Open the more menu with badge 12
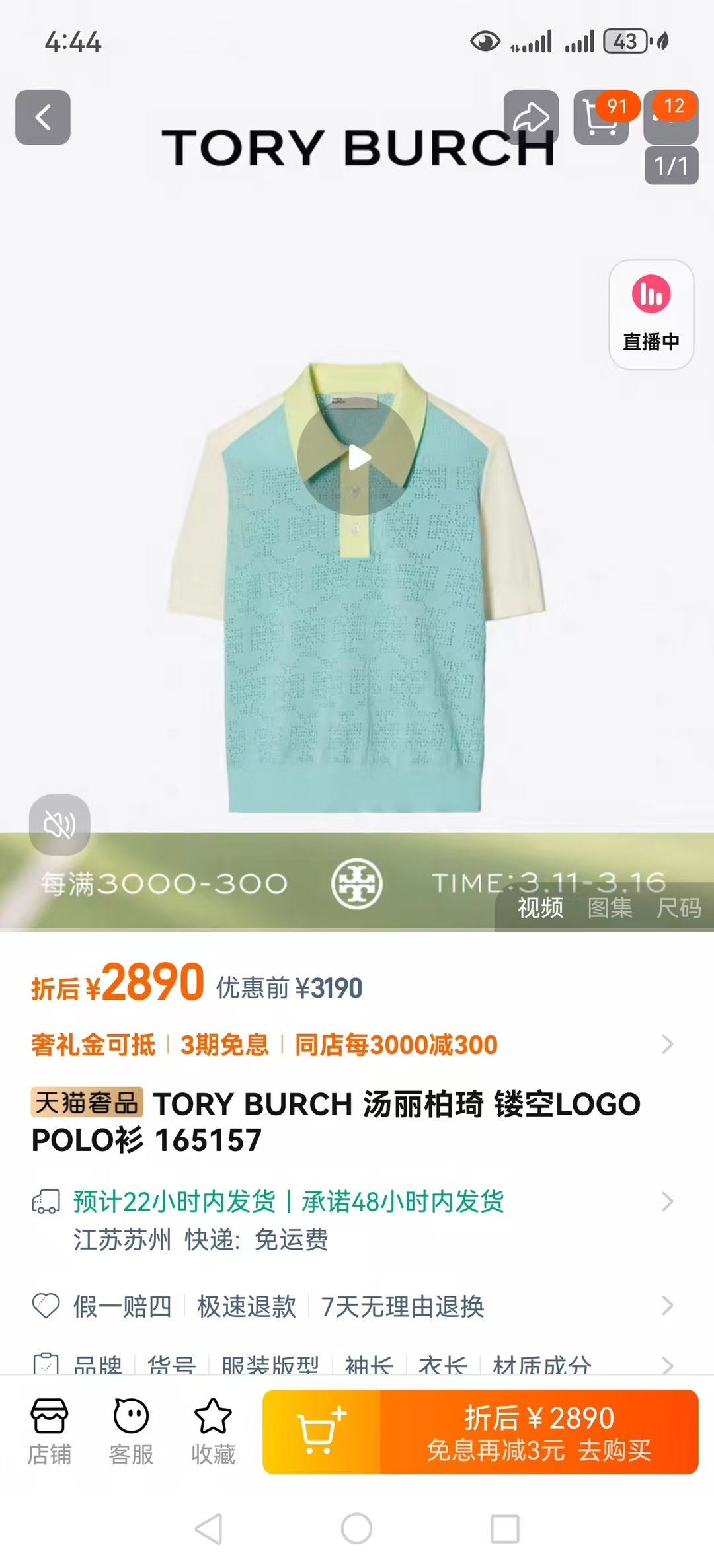Screen dimensions: 714x1568 point(670,118)
